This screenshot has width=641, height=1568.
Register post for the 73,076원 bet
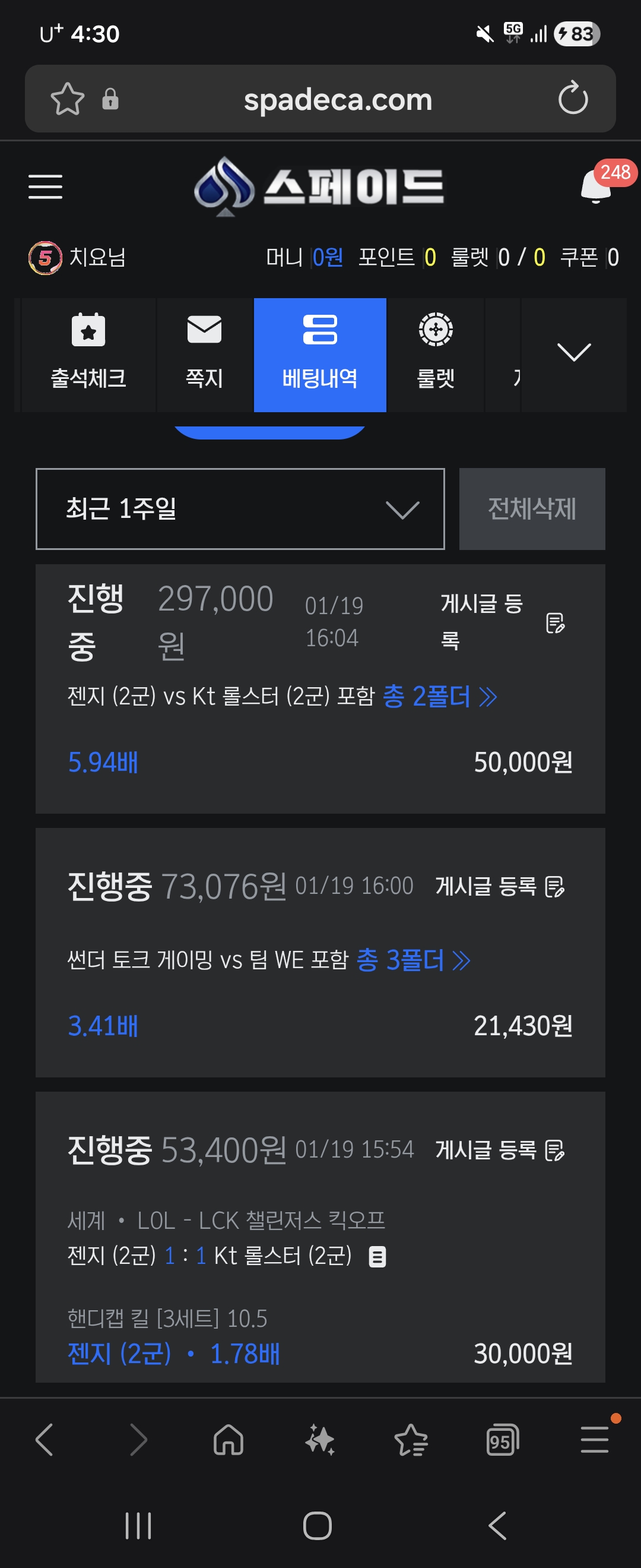click(500, 886)
